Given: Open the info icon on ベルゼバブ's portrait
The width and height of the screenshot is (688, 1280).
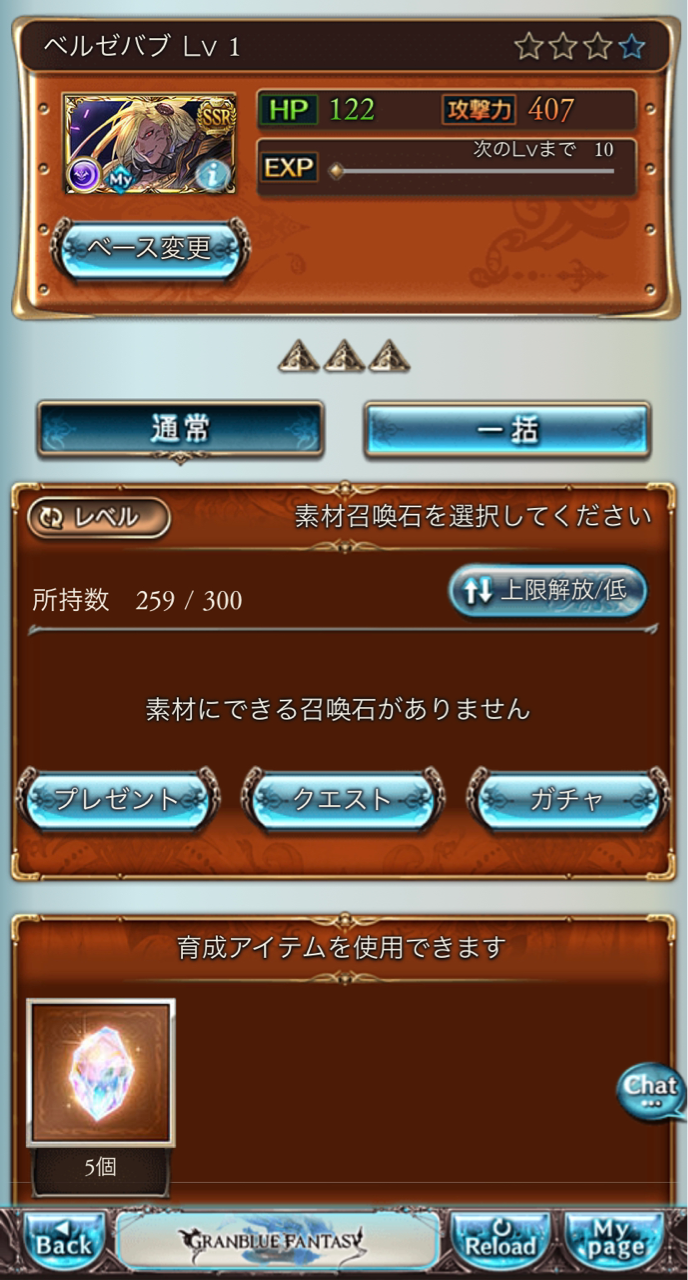Looking at the screenshot, I should [x=212, y=175].
